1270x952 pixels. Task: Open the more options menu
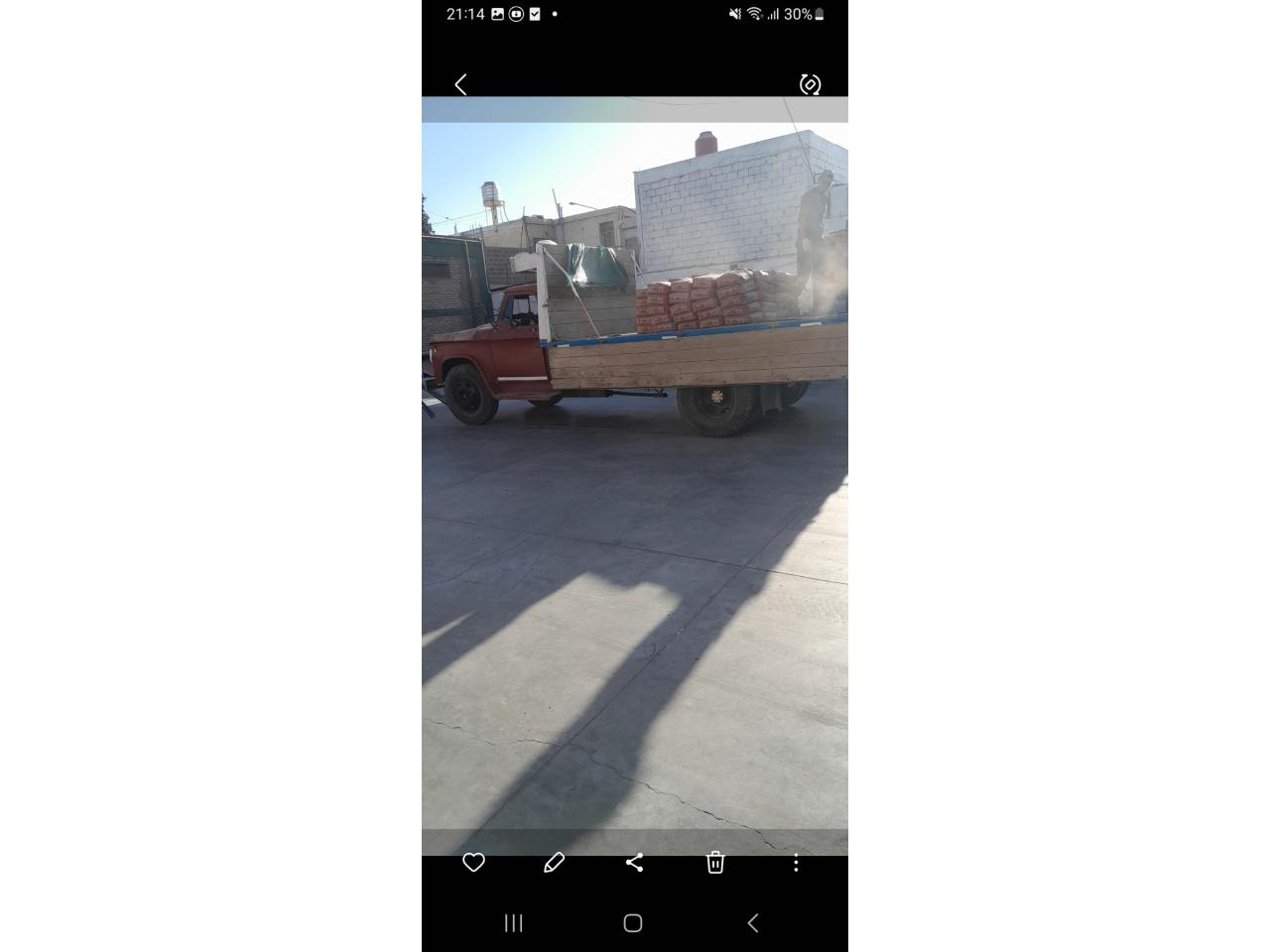coord(796,863)
